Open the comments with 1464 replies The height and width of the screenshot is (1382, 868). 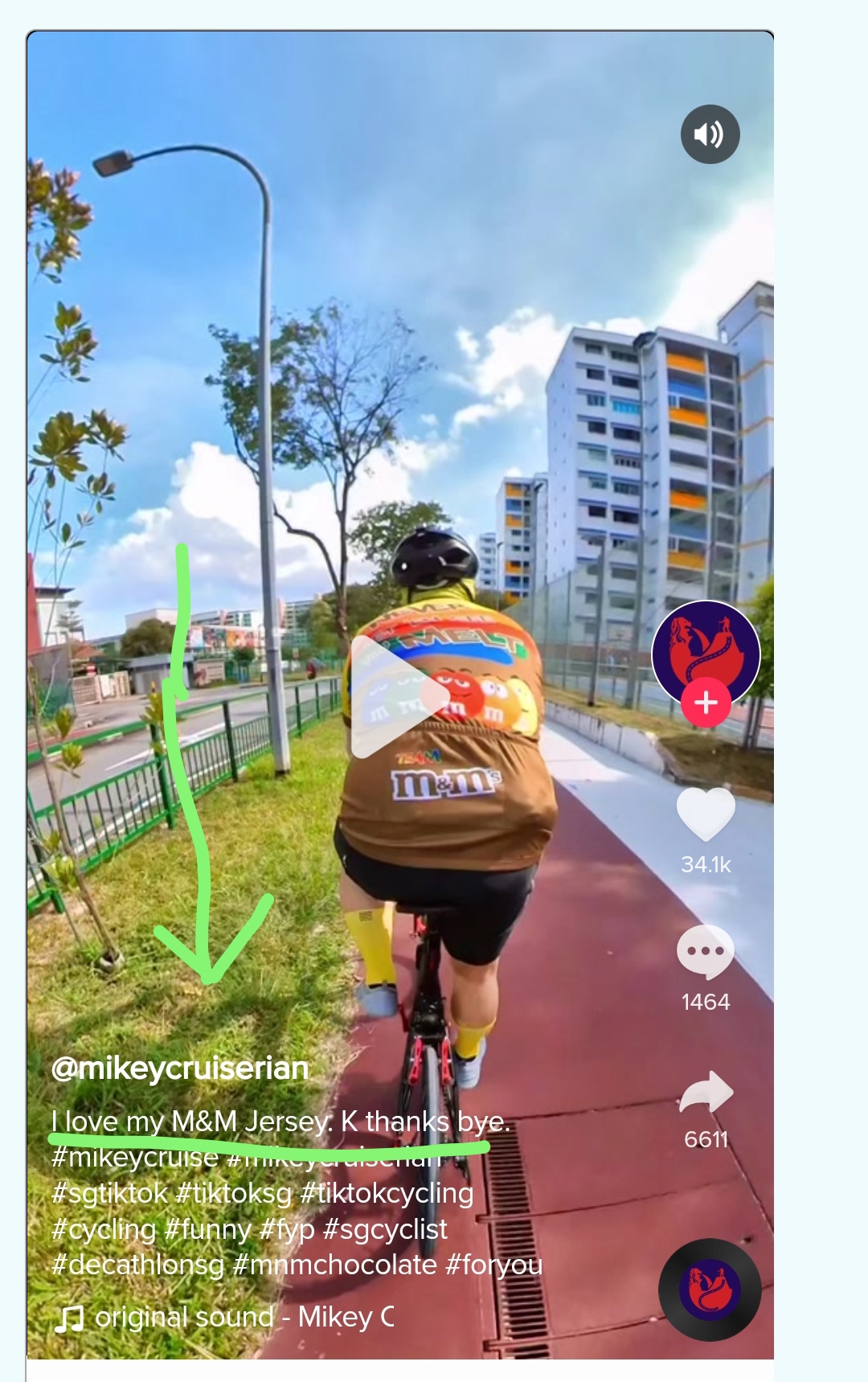point(706,952)
